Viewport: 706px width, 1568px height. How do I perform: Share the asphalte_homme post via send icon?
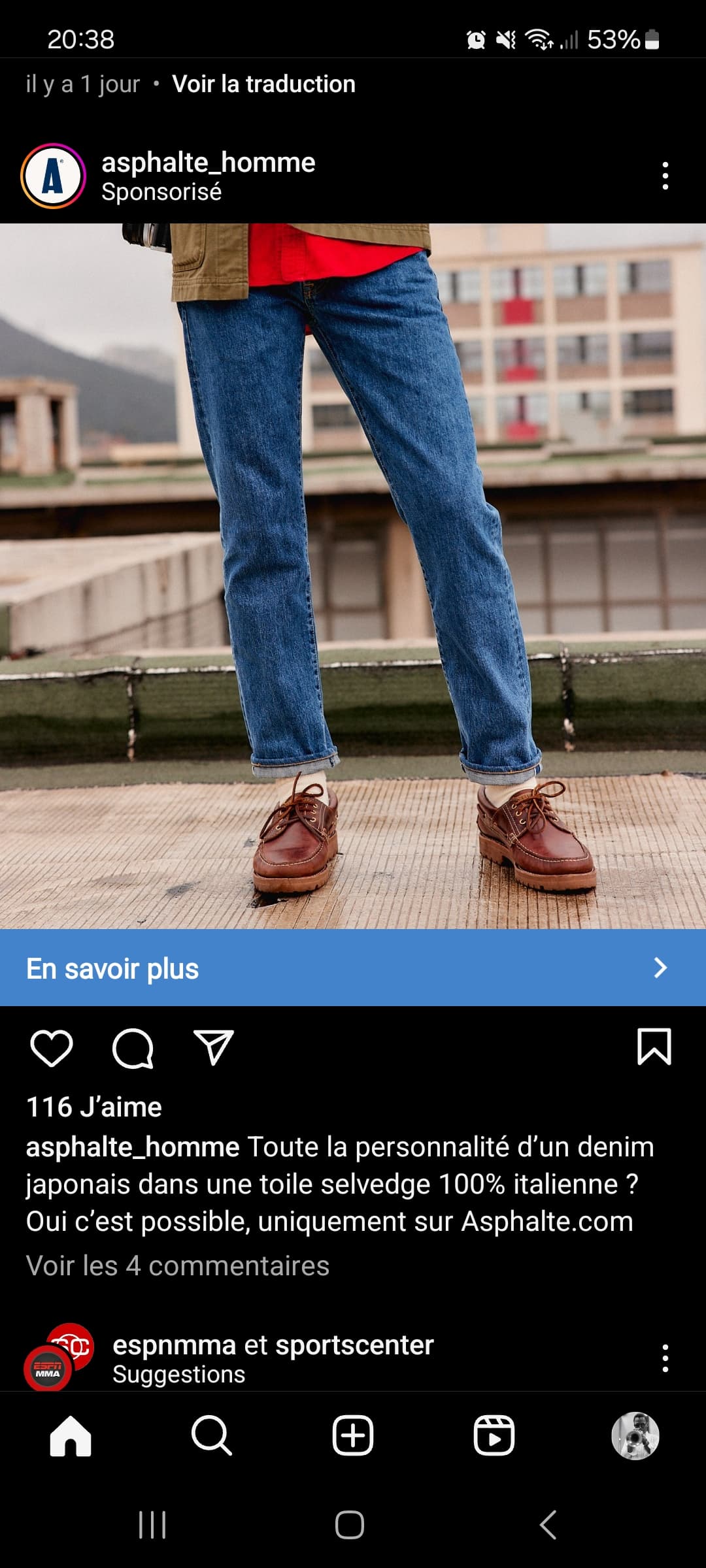tap(214, 1048)
